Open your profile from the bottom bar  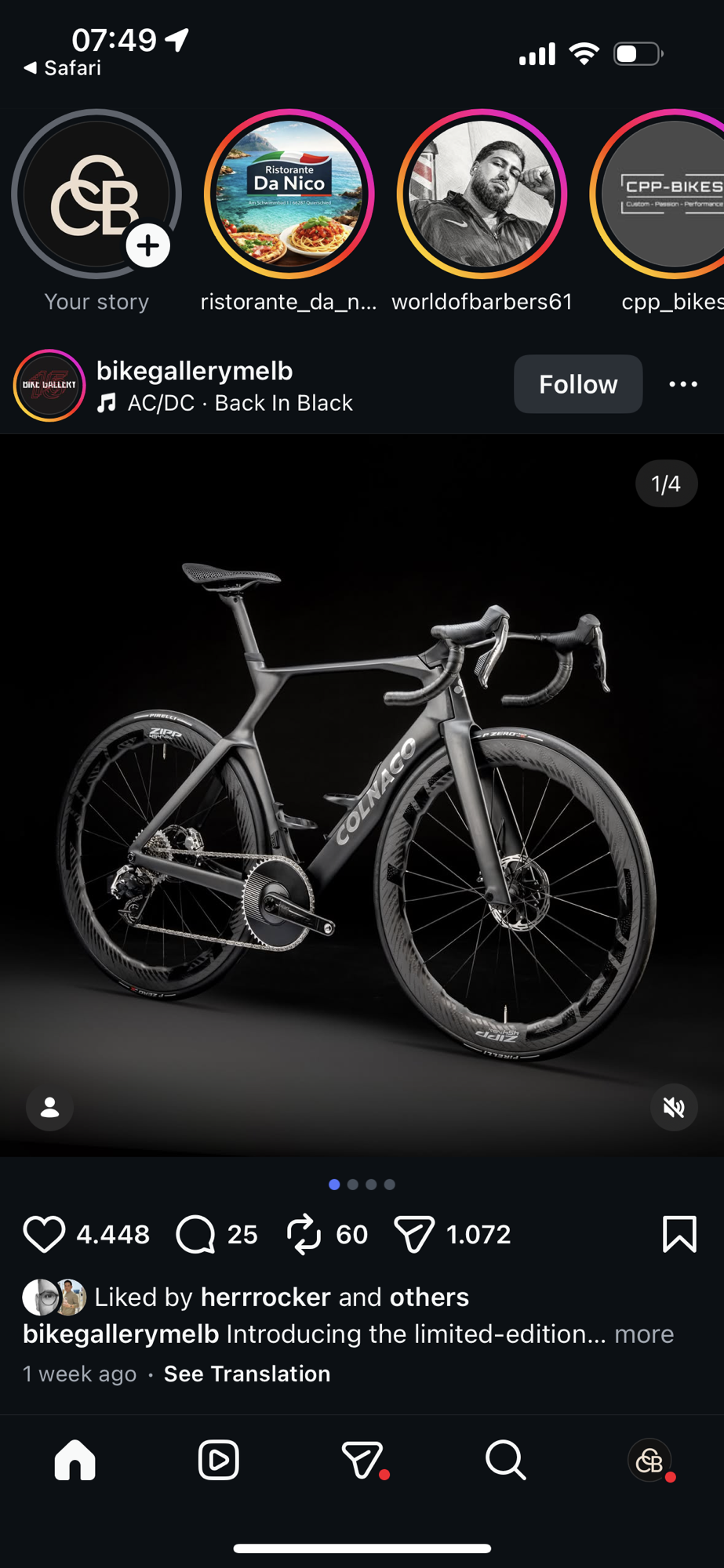649,1460
